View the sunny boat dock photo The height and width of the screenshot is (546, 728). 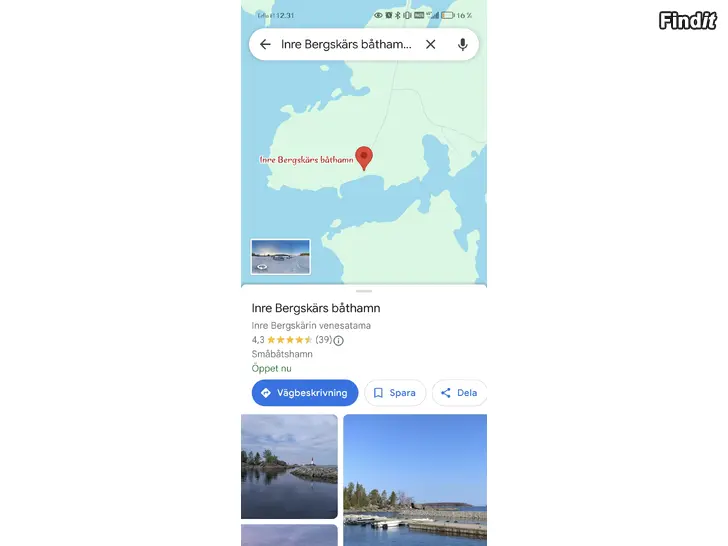415,480
